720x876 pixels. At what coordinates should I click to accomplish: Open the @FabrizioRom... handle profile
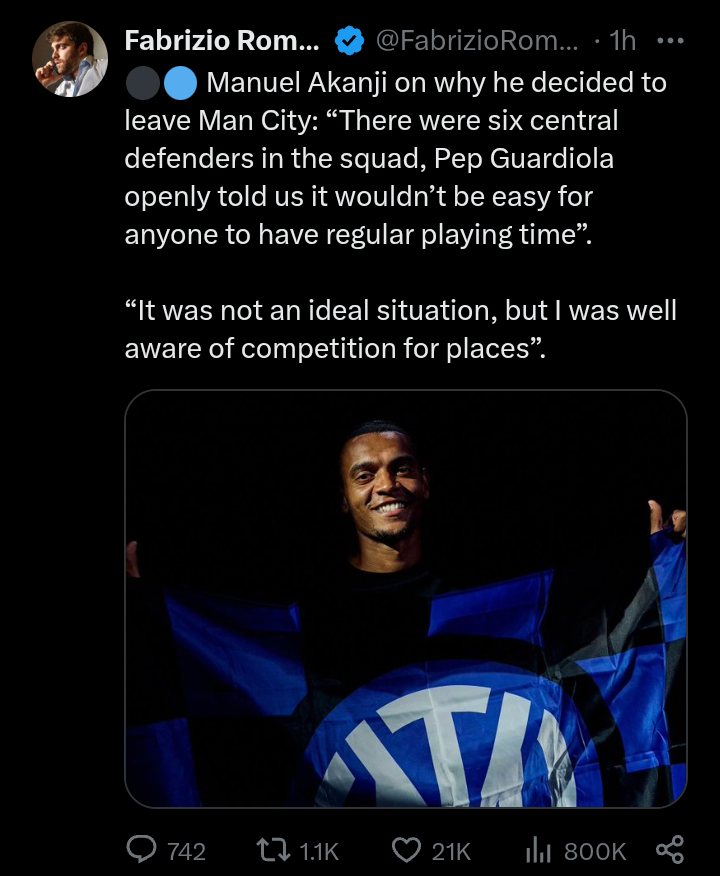click(476, 41)
